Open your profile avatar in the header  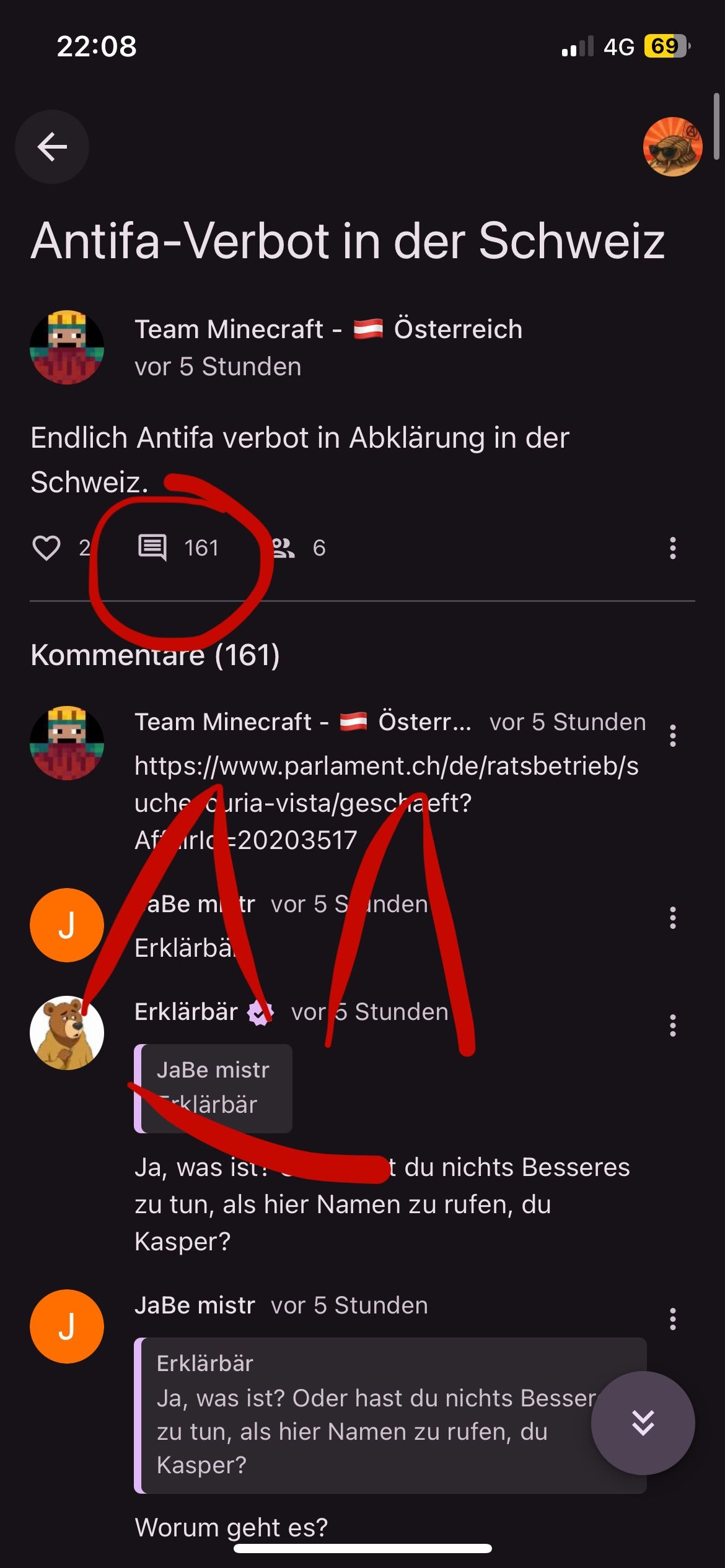pos(672,147)
